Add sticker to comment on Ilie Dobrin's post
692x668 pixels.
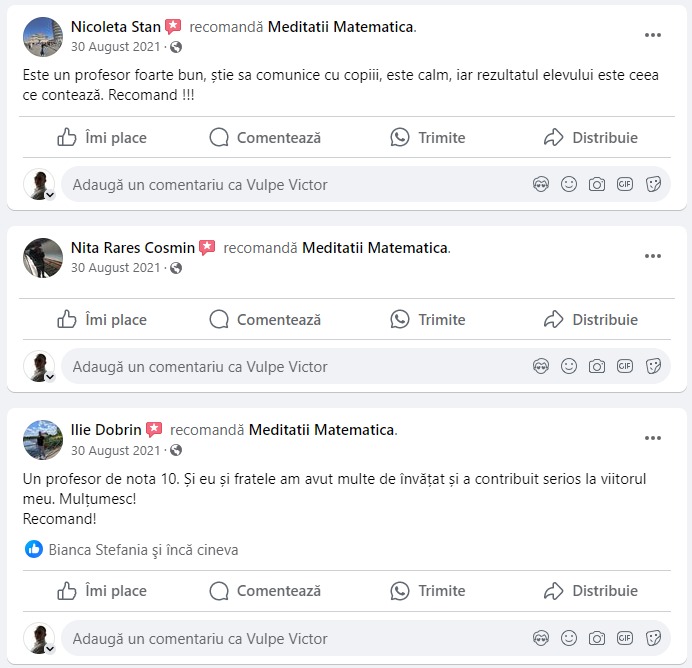pos(653,639)
